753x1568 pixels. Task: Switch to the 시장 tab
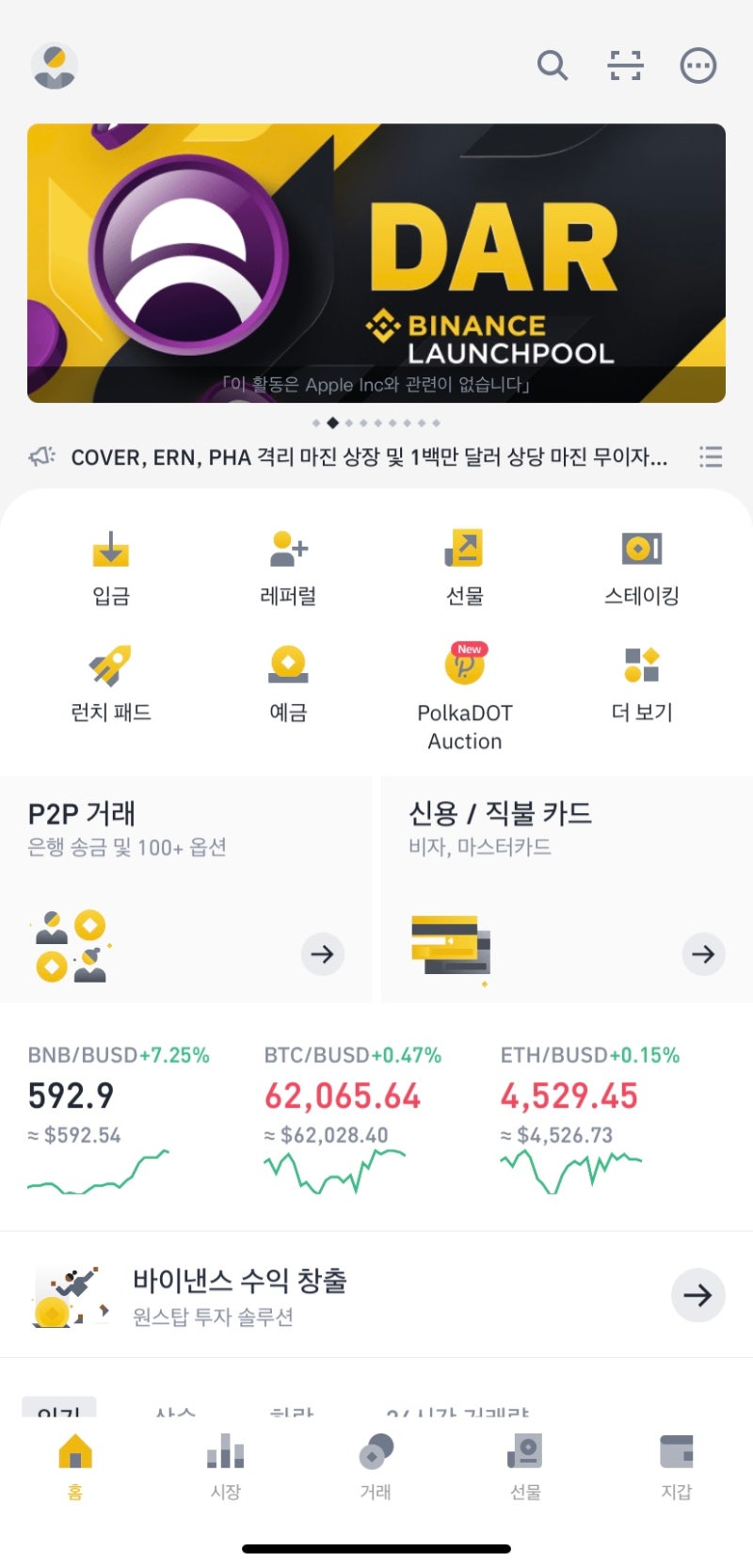(226, 1466)
